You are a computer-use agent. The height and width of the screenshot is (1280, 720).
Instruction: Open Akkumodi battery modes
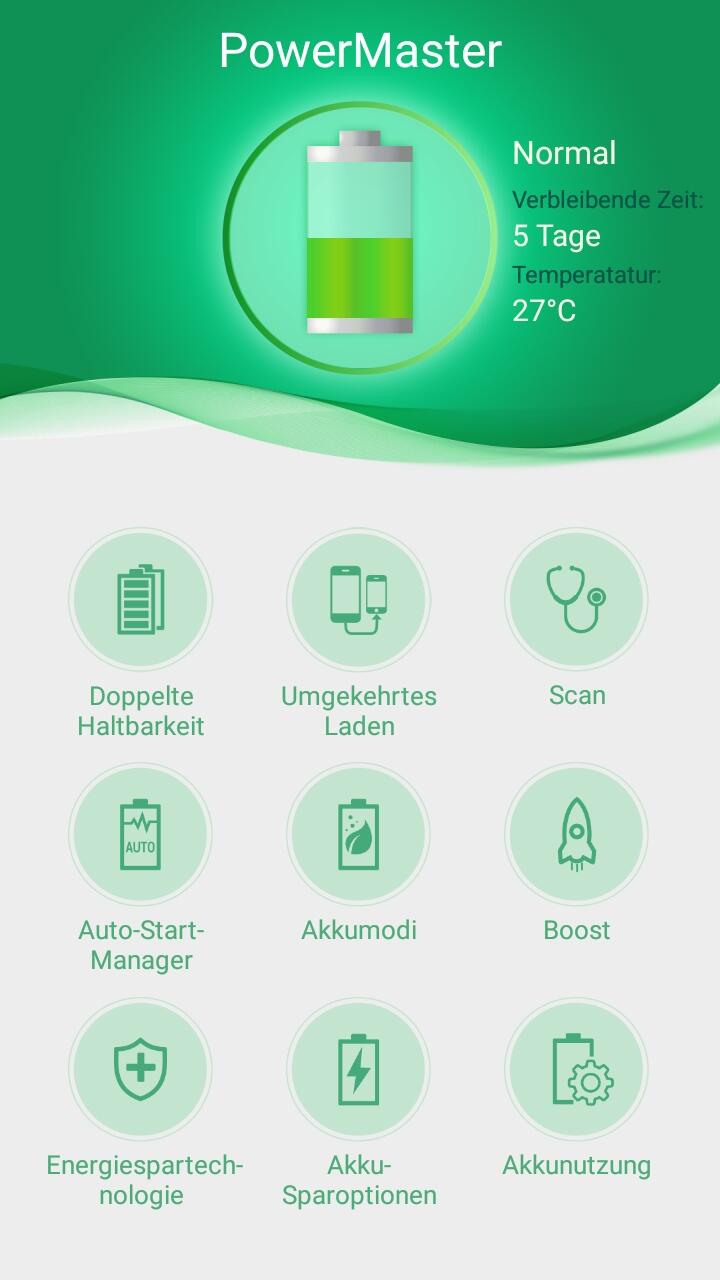tap(358, 834)
